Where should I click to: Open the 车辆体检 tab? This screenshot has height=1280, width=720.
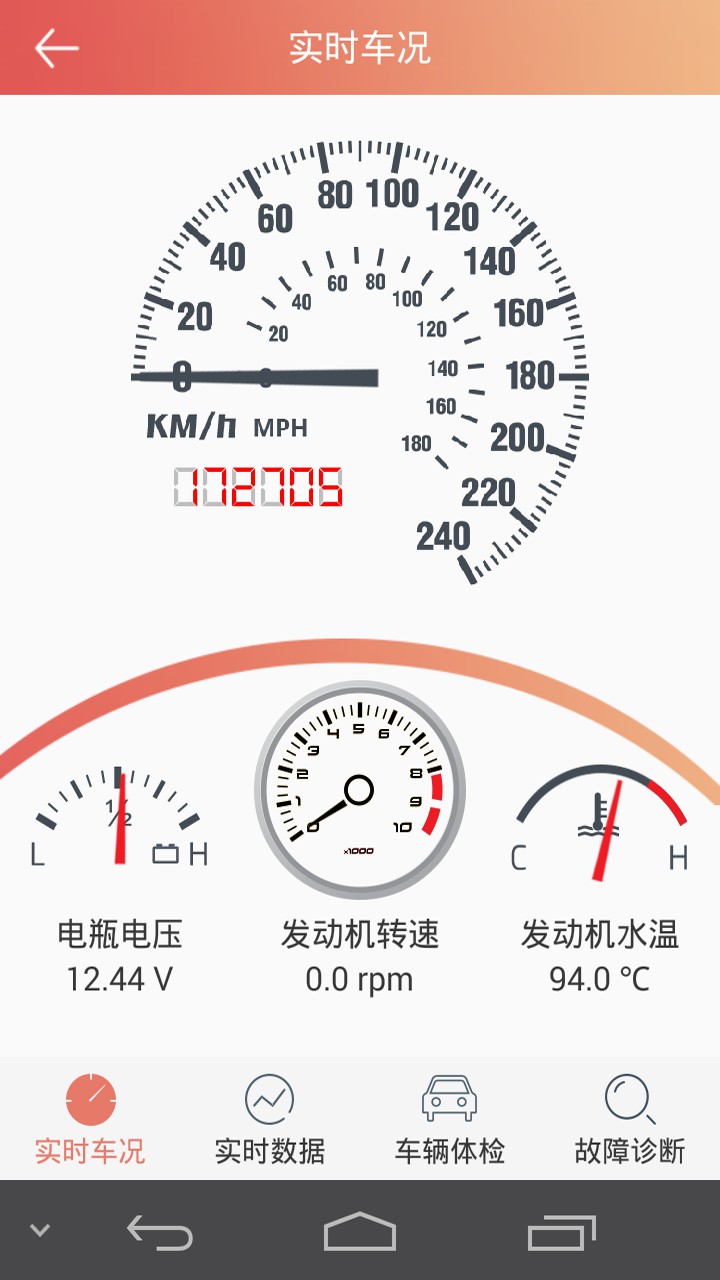(450, 1119)
